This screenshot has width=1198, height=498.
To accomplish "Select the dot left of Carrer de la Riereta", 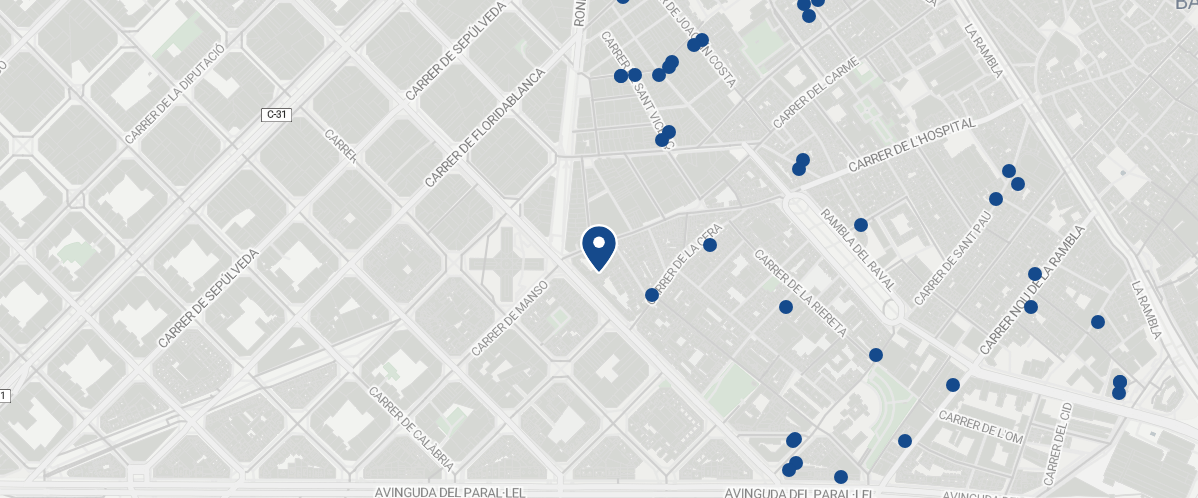I will (x=786, y=307).
